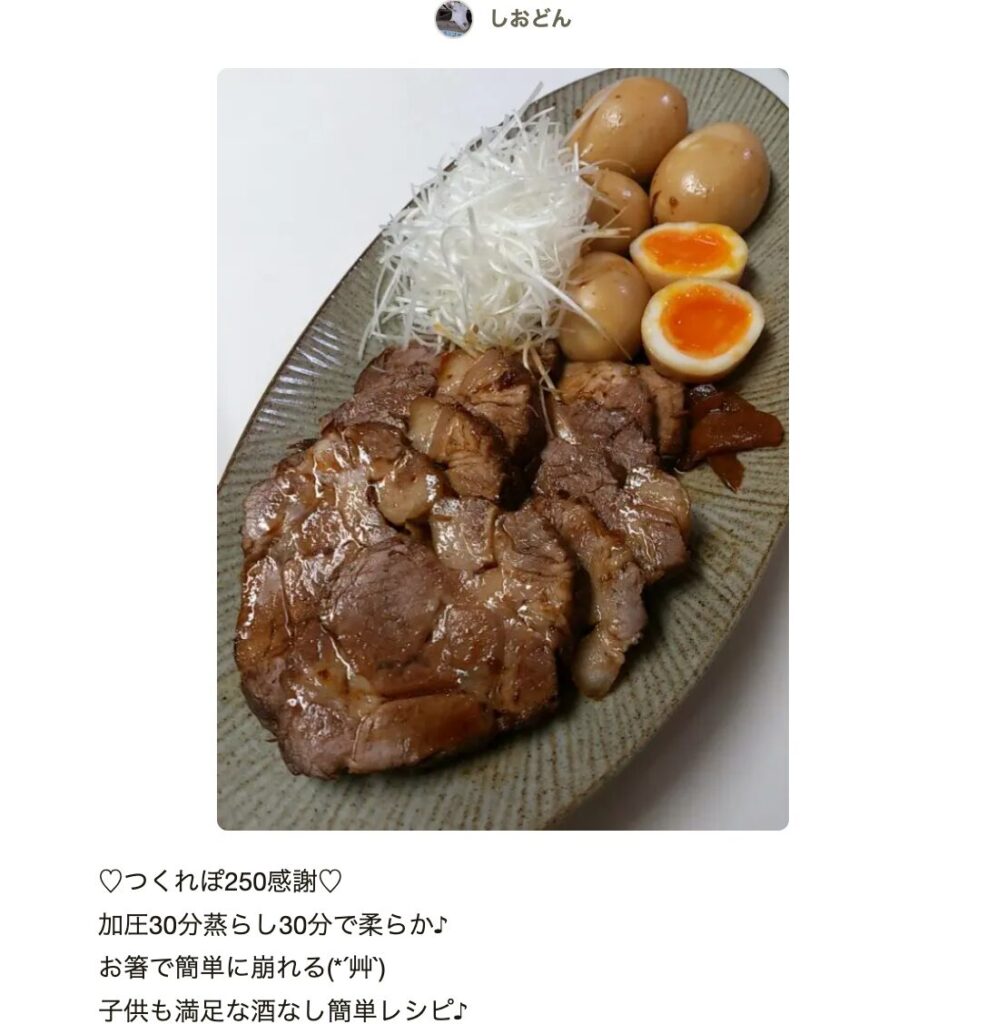This screenshot has height=1024, width=1006.
Task: Open author しおどん's profile
Action: tap(529, 19)
